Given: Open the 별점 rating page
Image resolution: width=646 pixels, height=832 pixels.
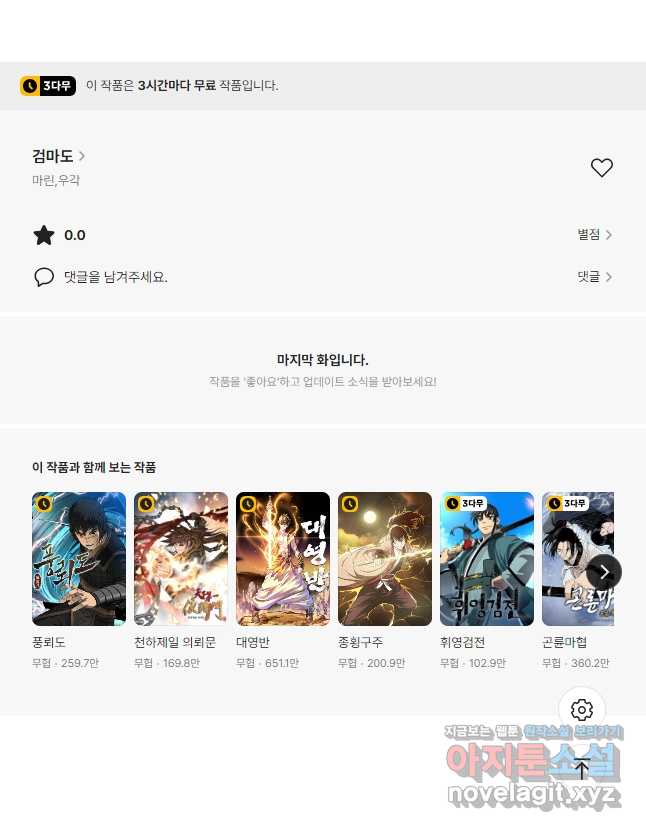Looking at the screenshot, I should [x=594, y=235].
